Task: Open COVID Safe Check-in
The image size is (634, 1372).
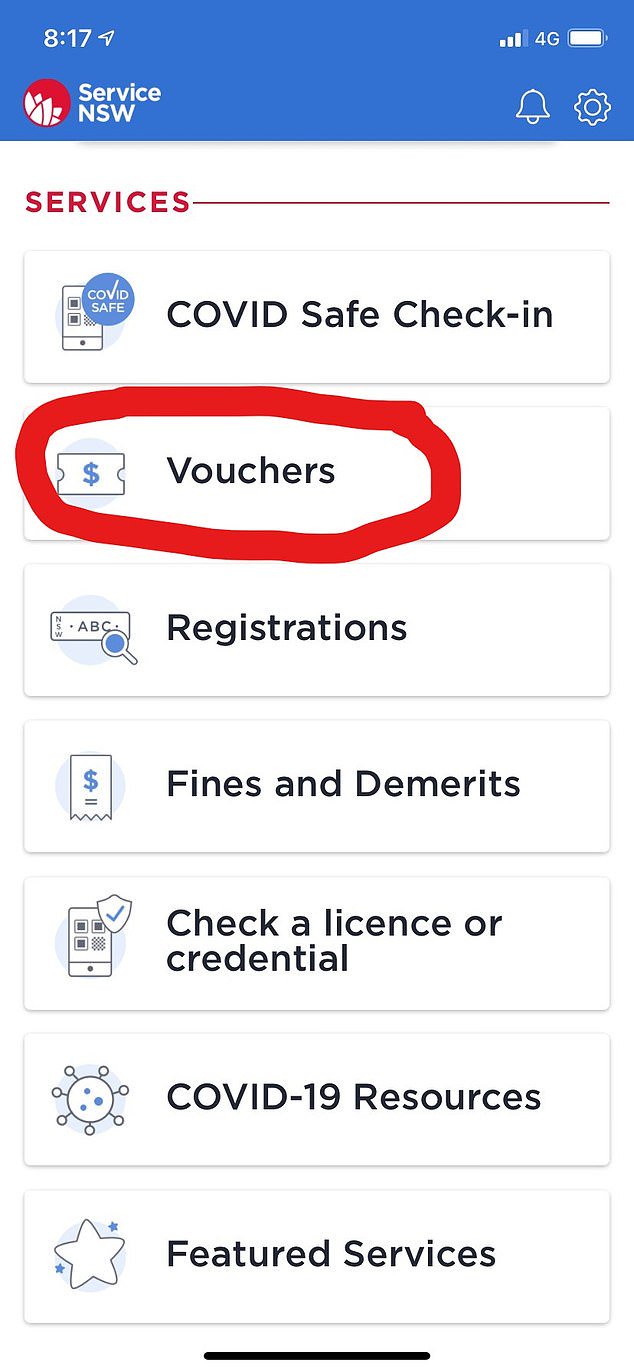Action: [316, 315]
